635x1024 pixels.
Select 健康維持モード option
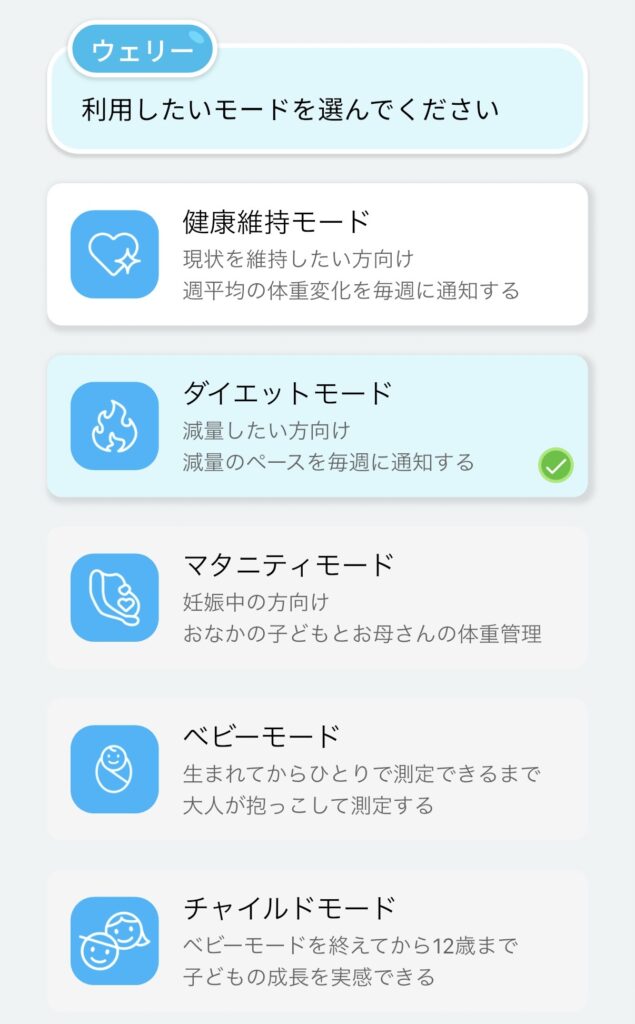tap(317, 254)
